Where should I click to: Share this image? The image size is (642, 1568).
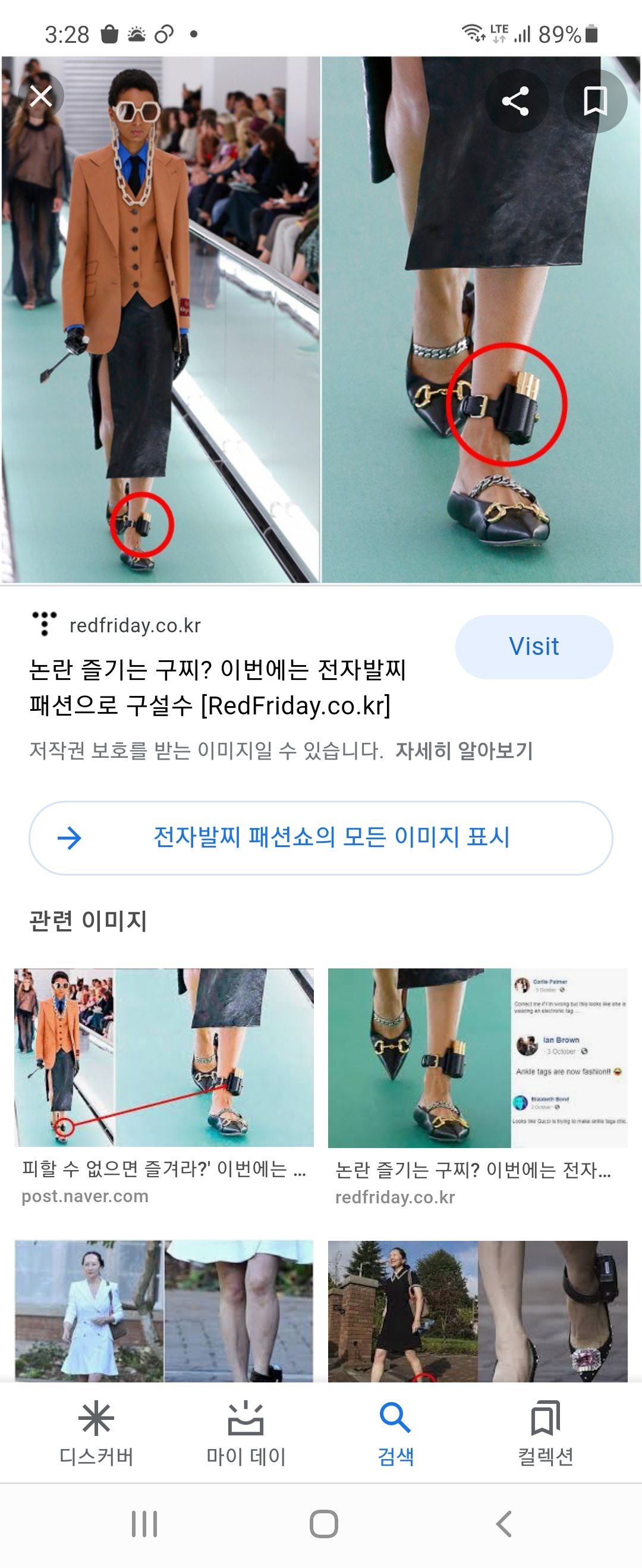[x=515, y=101]
